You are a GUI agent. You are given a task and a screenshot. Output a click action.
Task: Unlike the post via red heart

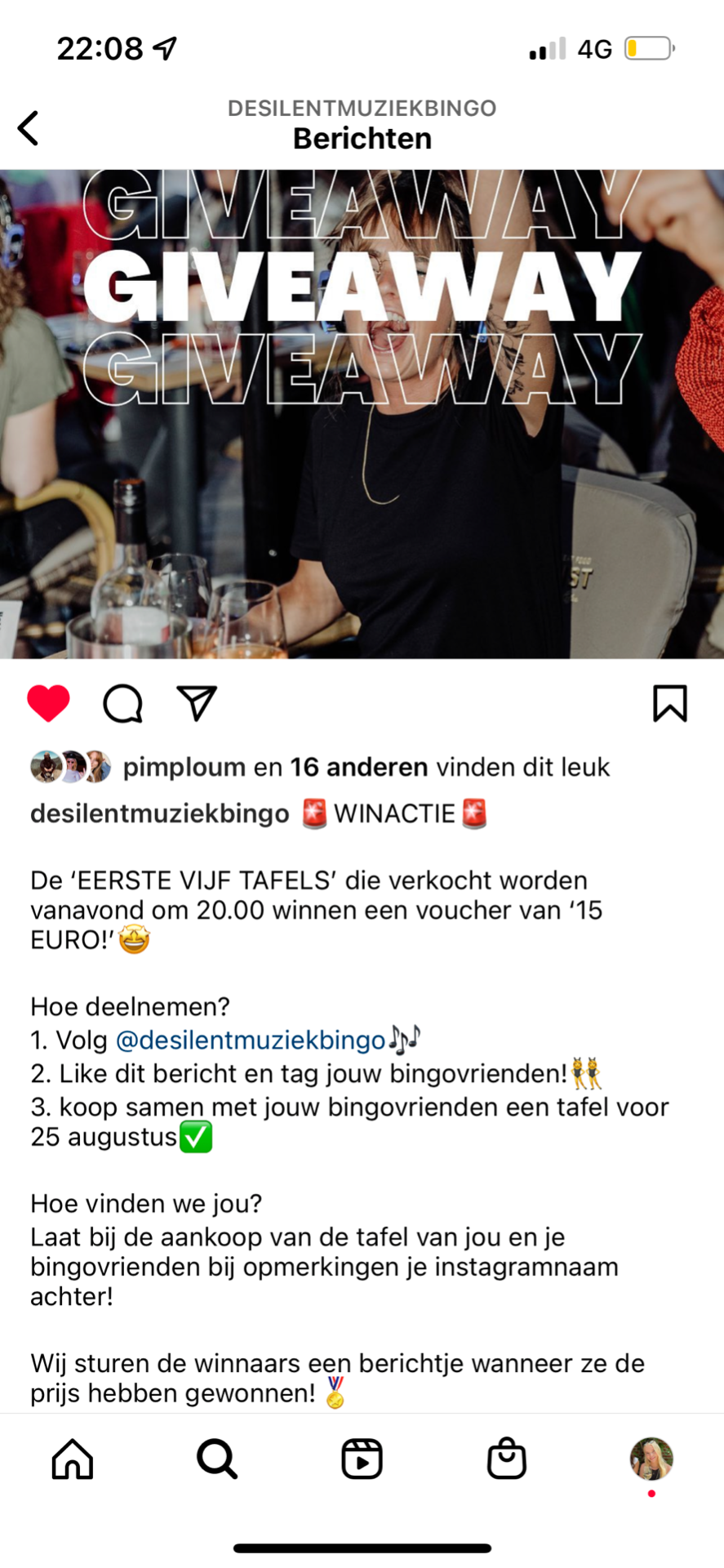[x=48, y=703]
